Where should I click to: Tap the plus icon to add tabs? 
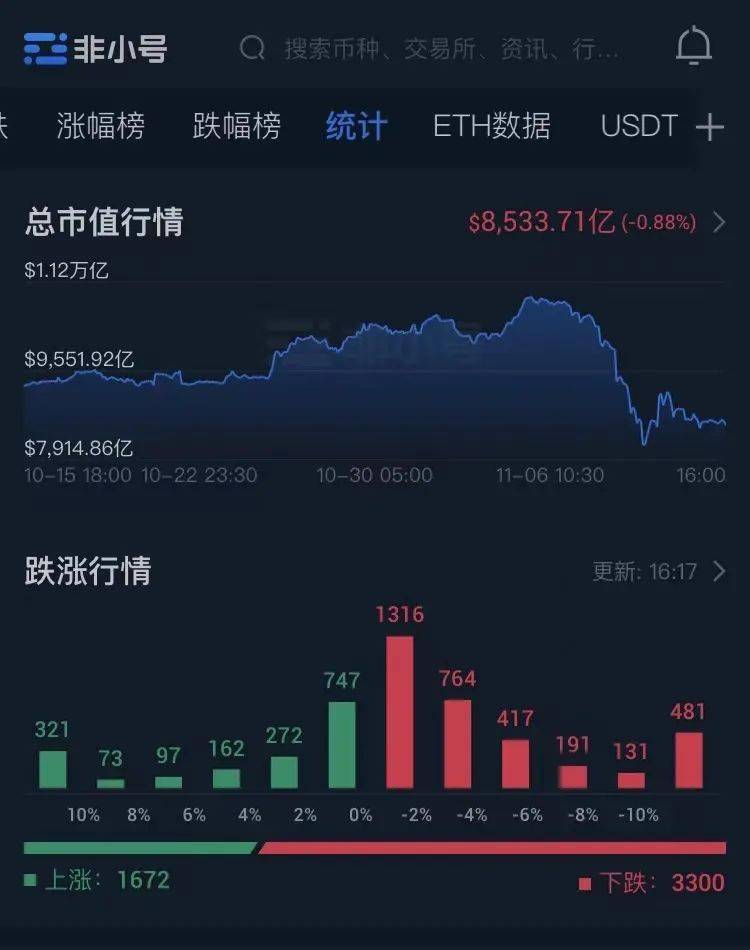(709, 127)
